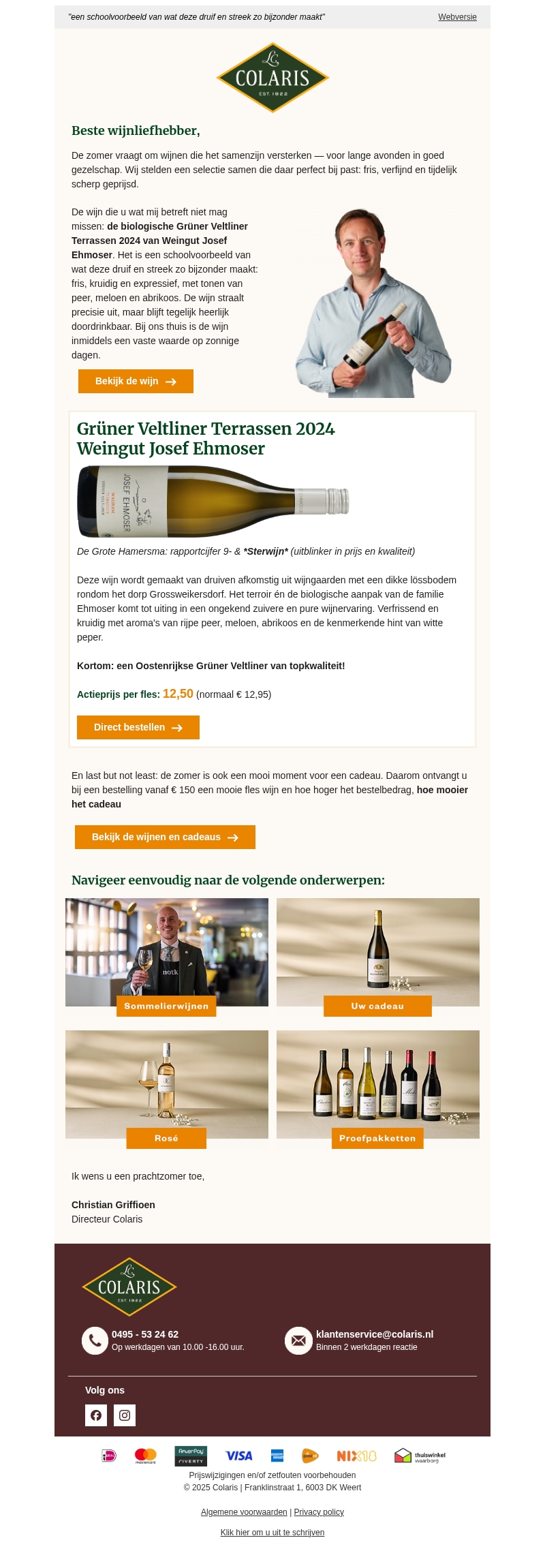The height and width of the screenshot is (1568, 545).
Task: Open Colaris Instagram page icon
Action: [x=125, y=1415]
